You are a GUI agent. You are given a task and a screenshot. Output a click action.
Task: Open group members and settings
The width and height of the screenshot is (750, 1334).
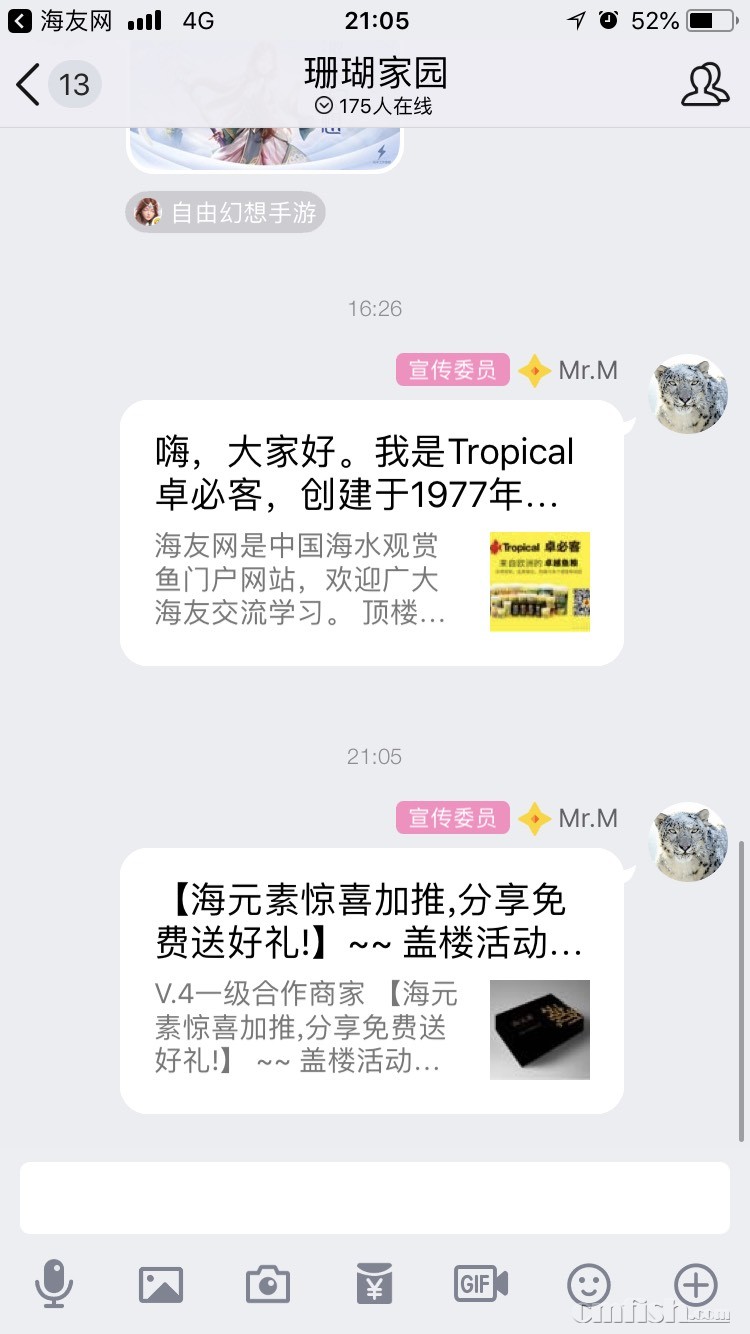[x=704, y=85]
